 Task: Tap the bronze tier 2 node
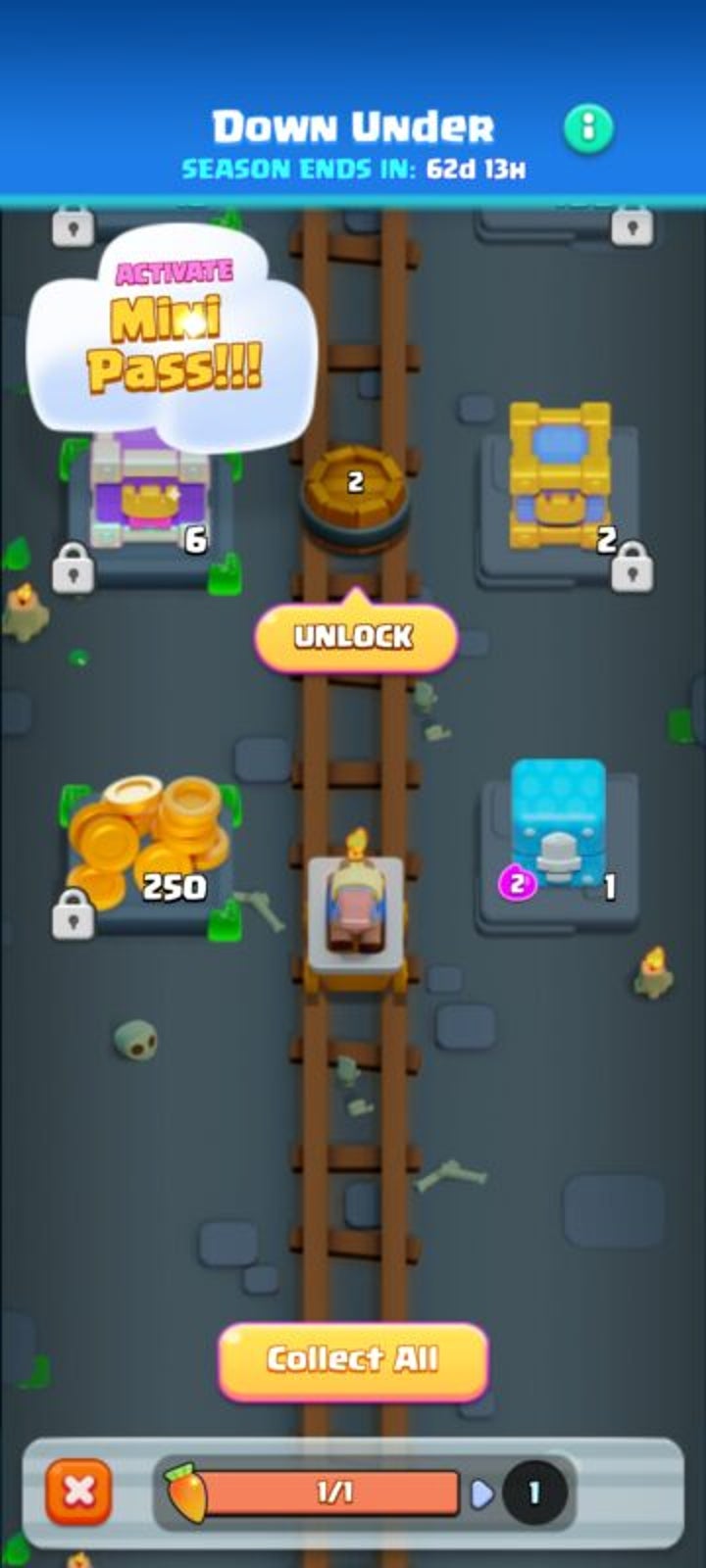(x=355, y=487)
